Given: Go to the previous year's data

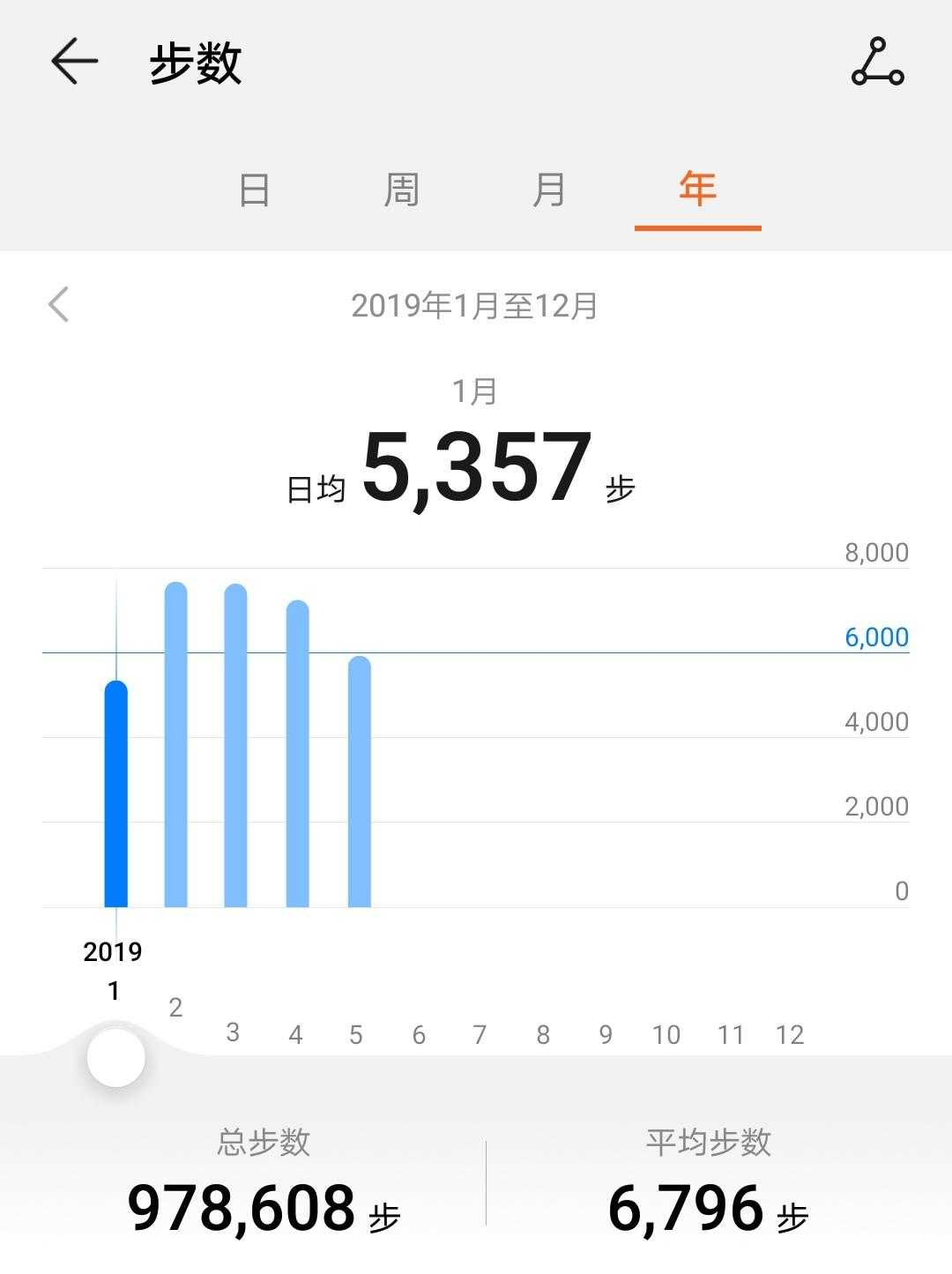Looking at the screenshot, I should pyautogui.click(x=59, y=305).
